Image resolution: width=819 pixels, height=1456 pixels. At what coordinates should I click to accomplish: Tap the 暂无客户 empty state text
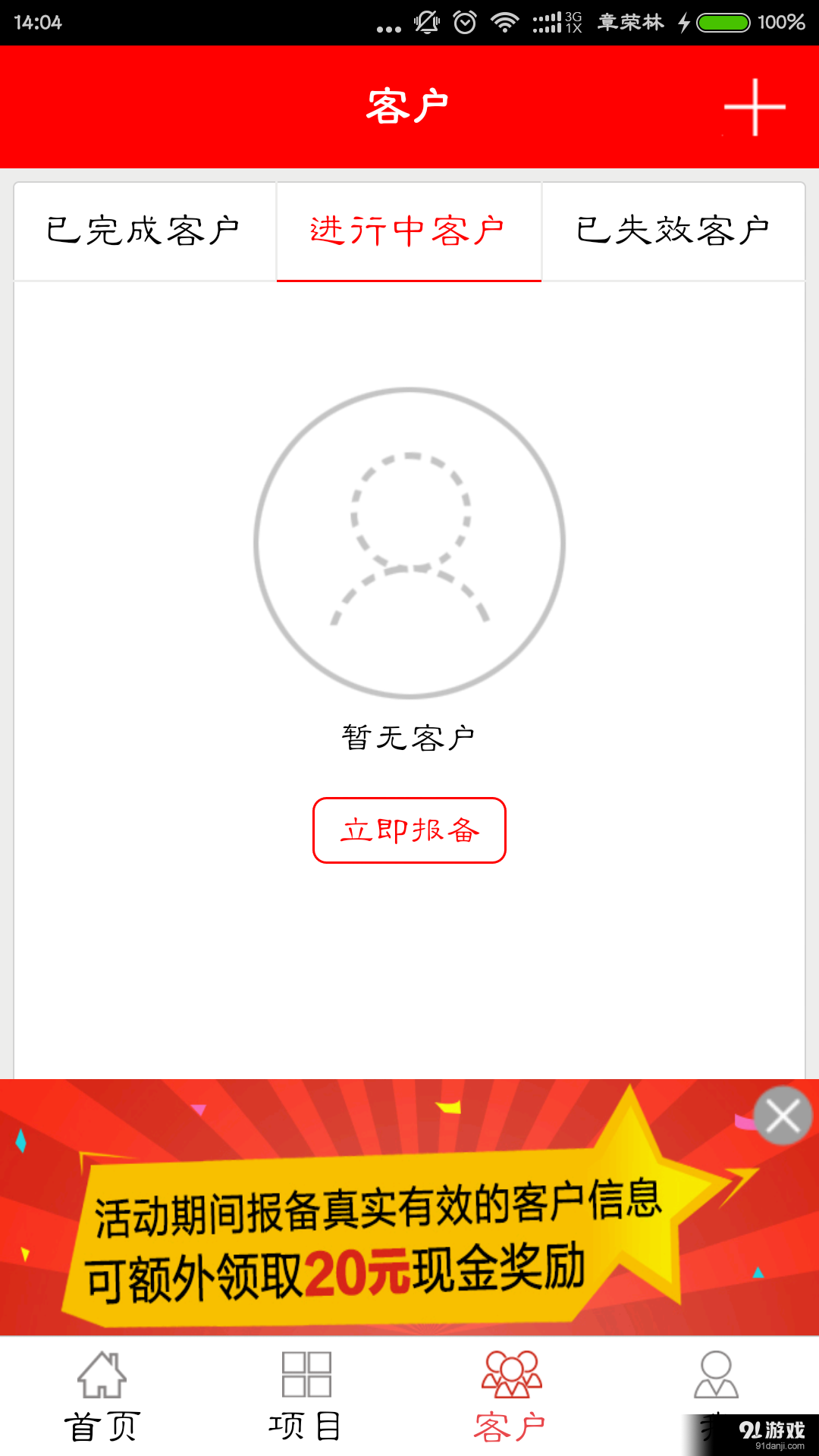[x=409, y=734]
